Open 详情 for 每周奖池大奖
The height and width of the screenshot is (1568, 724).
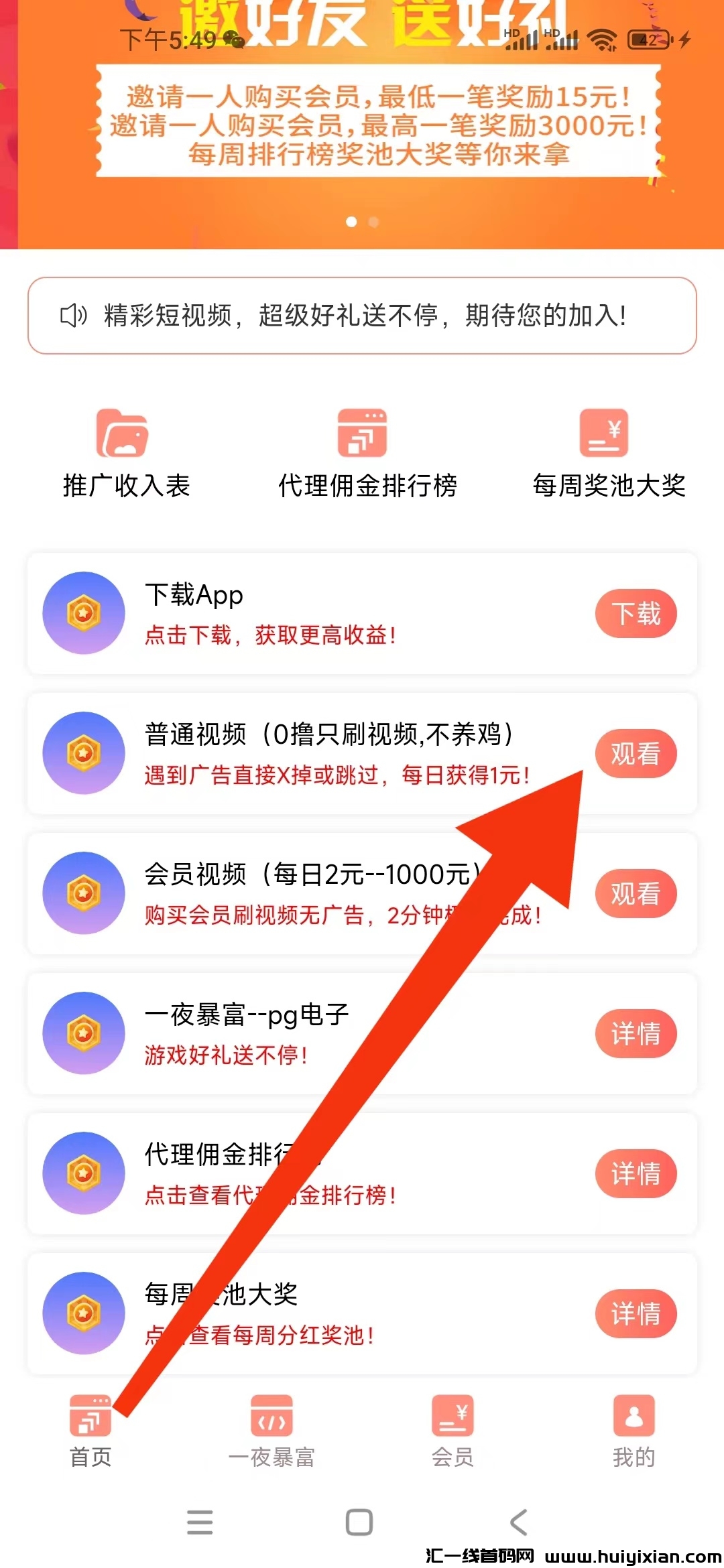[x=636, y=1313]
